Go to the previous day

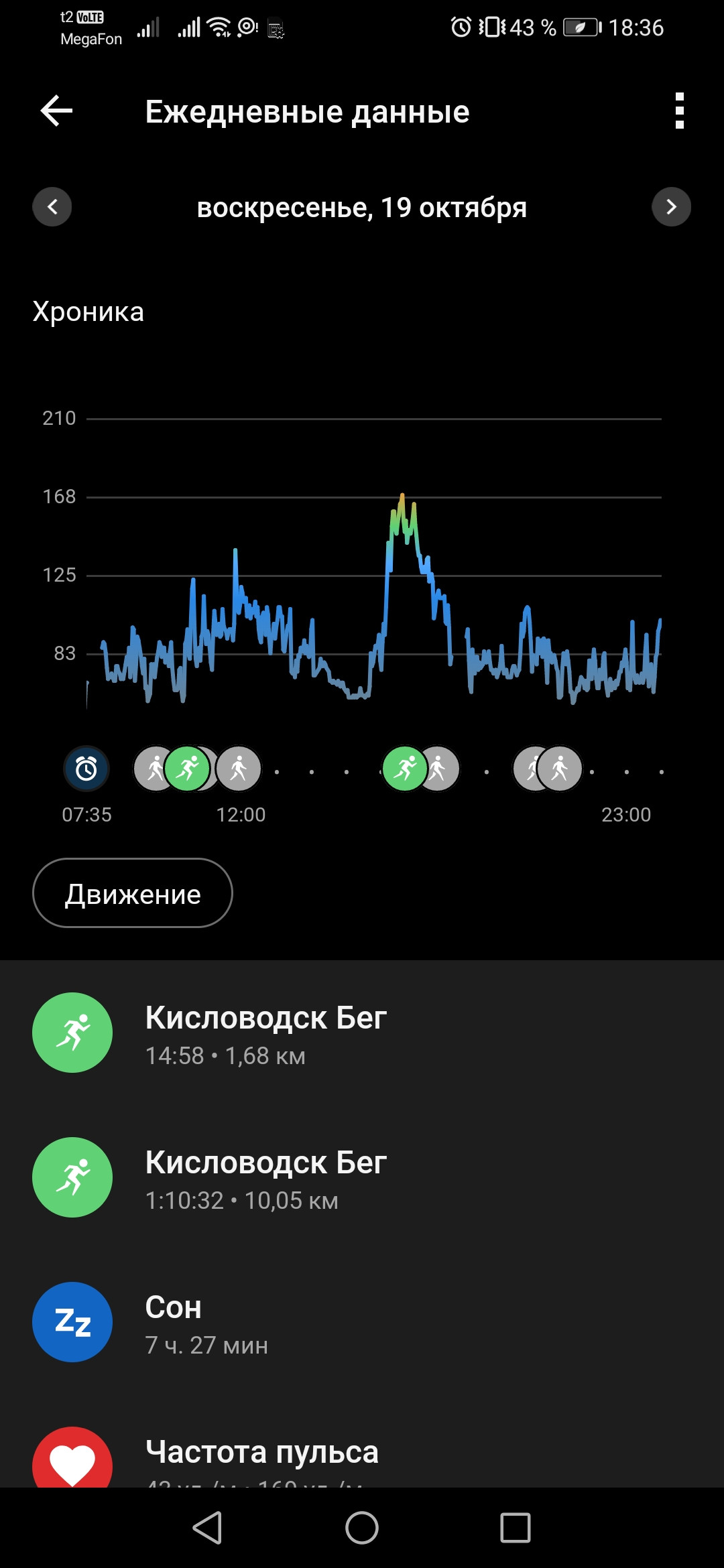[52, 206]
